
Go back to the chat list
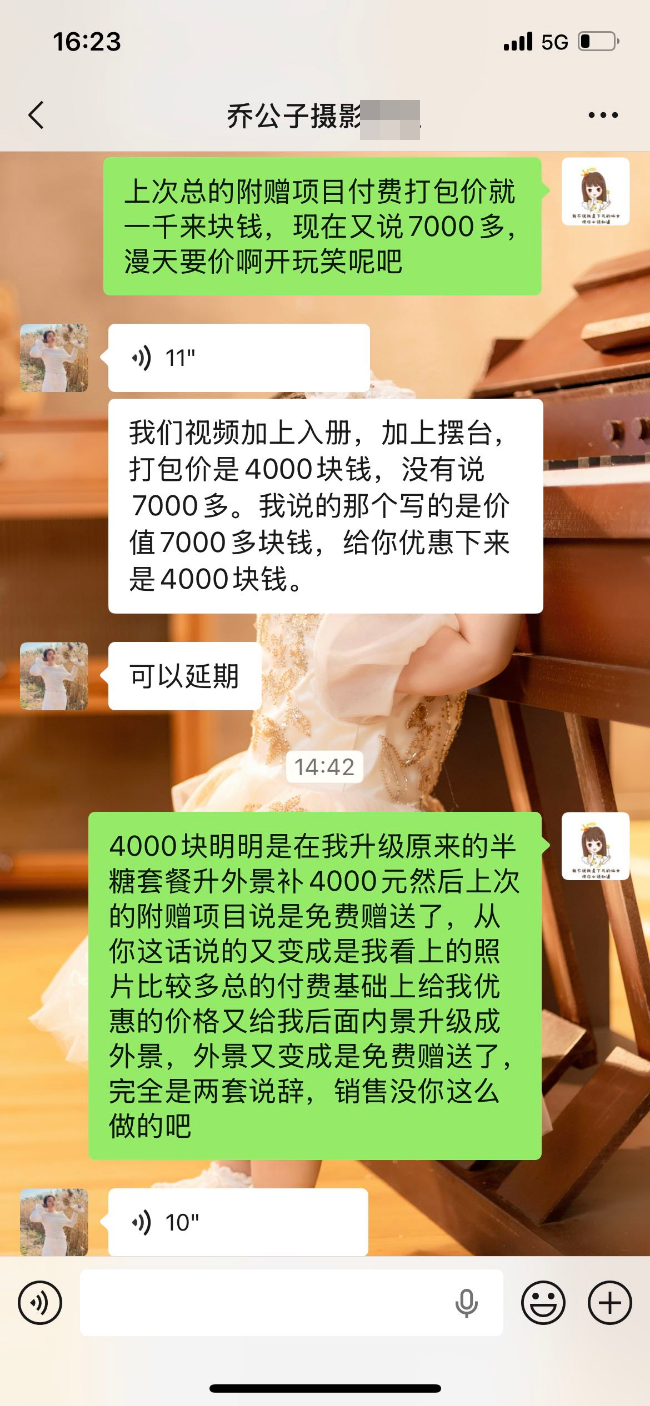click(36, 116)
